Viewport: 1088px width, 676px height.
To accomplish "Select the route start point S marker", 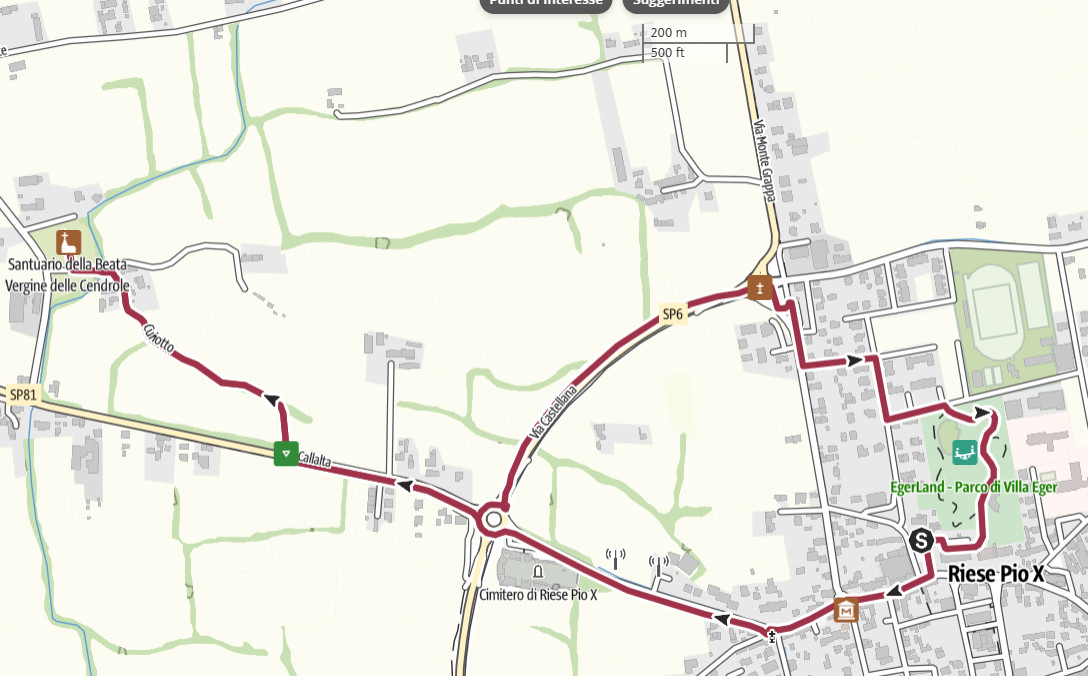I will click(922, 541).
